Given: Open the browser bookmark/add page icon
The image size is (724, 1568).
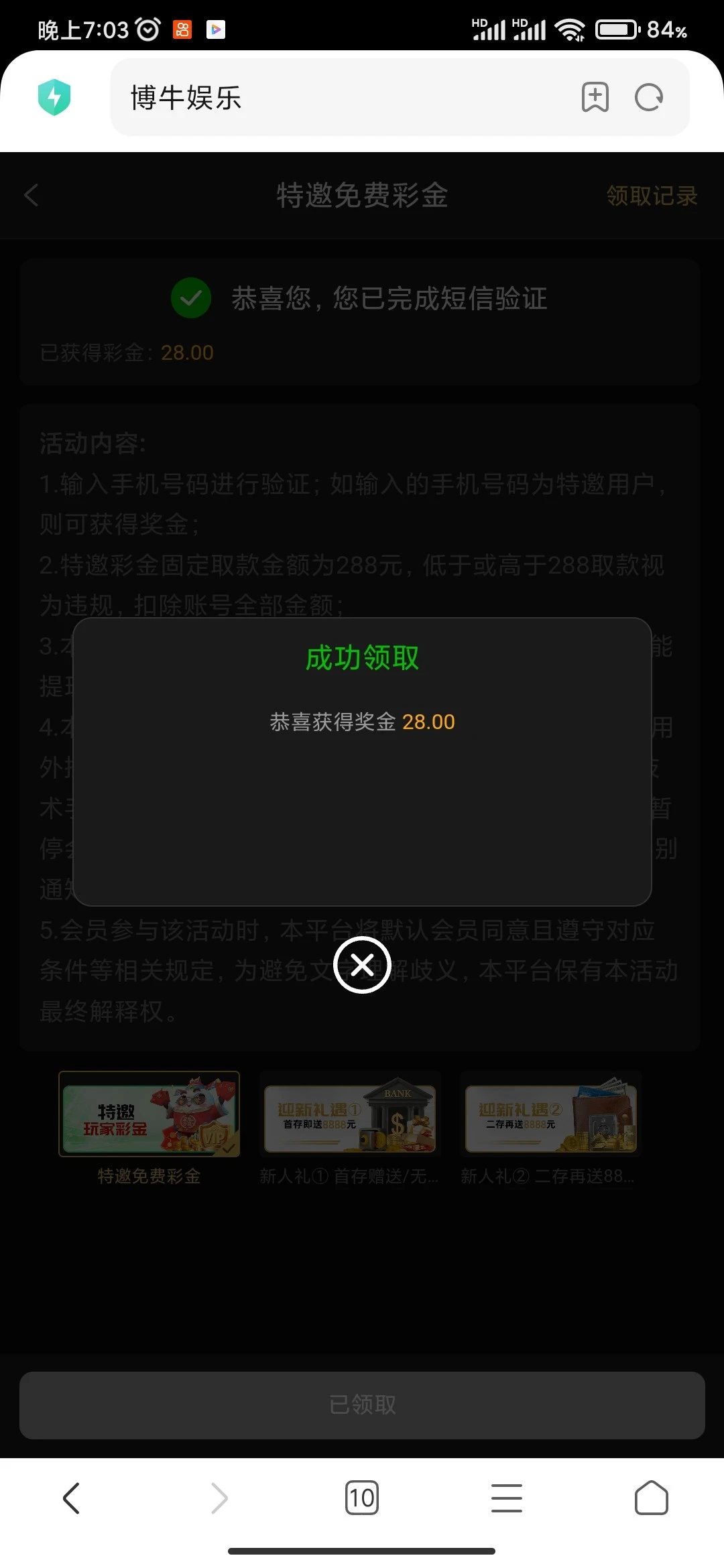Looking at the screenshot, I should click(594, 97).
